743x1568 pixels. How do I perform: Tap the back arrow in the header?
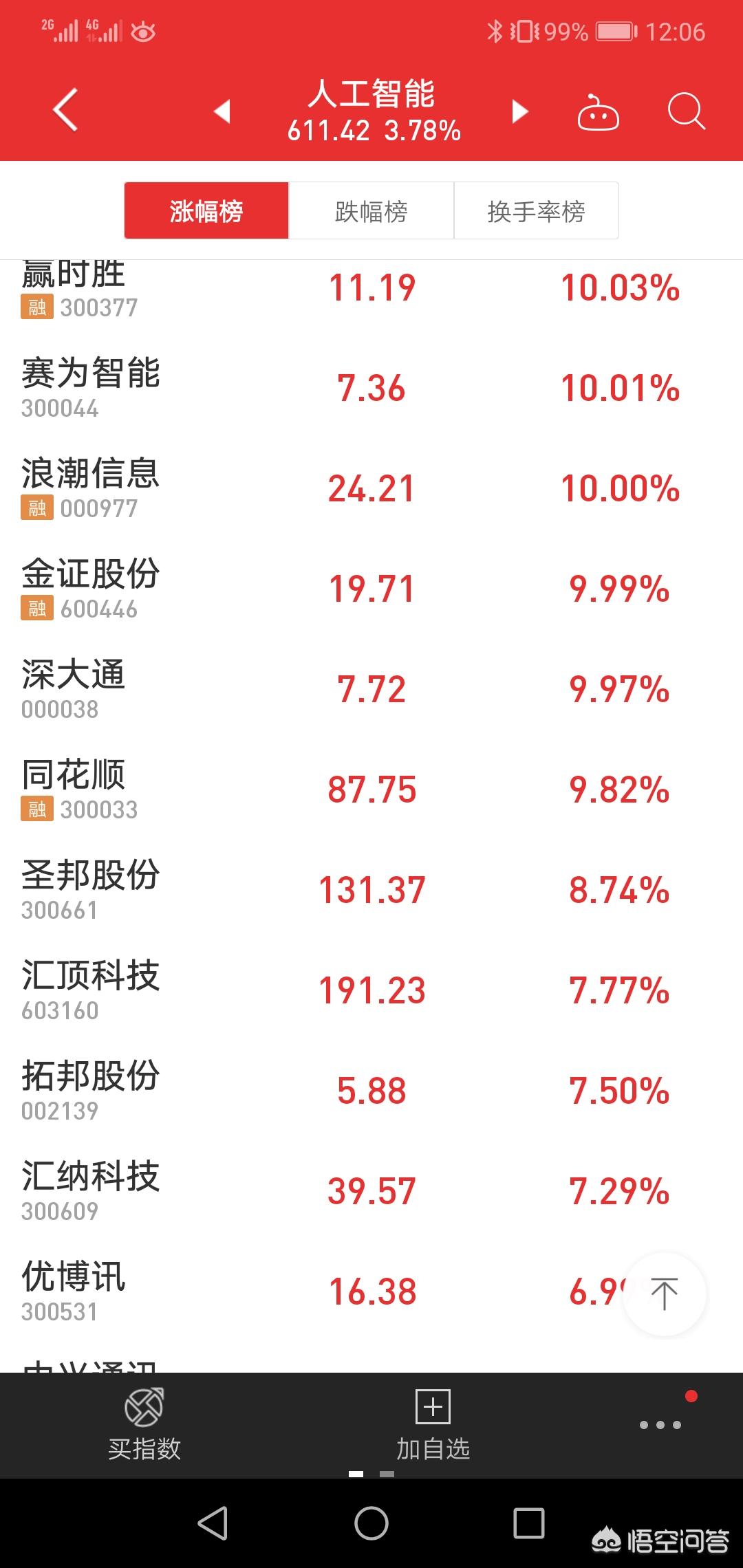63,110
